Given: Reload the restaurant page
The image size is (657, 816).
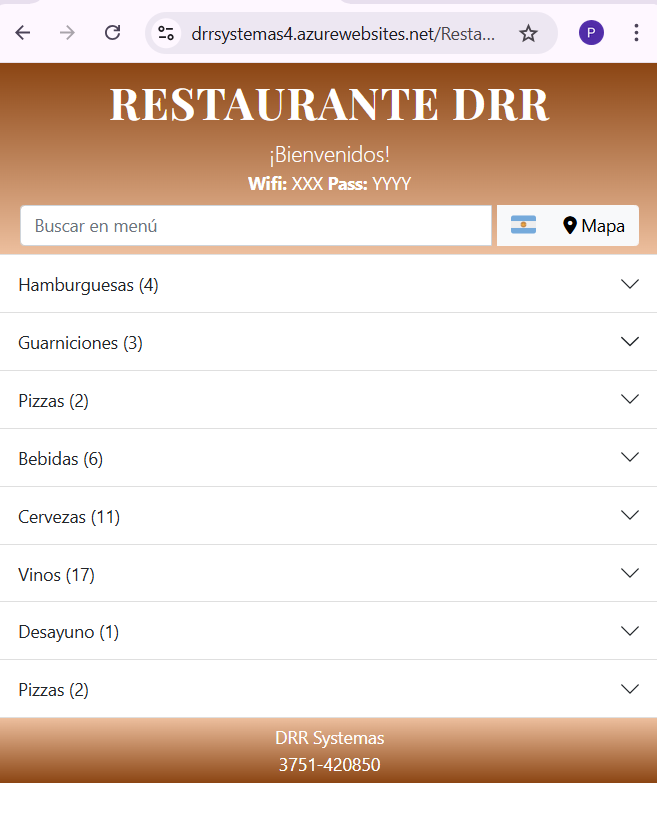Looking at the screenshot, I should click(x=113, y=33).
